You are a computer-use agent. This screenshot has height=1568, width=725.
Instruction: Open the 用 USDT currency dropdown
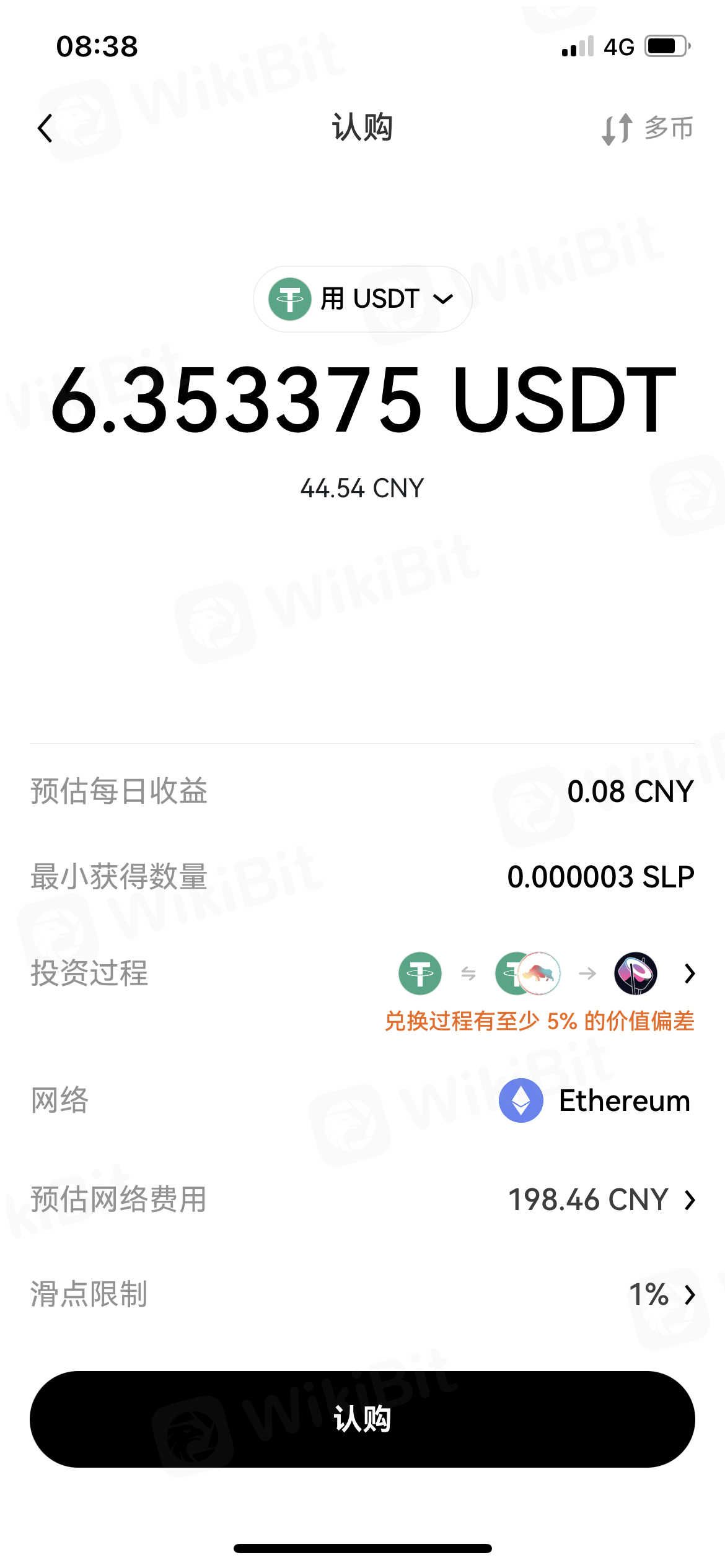[362, 299]
